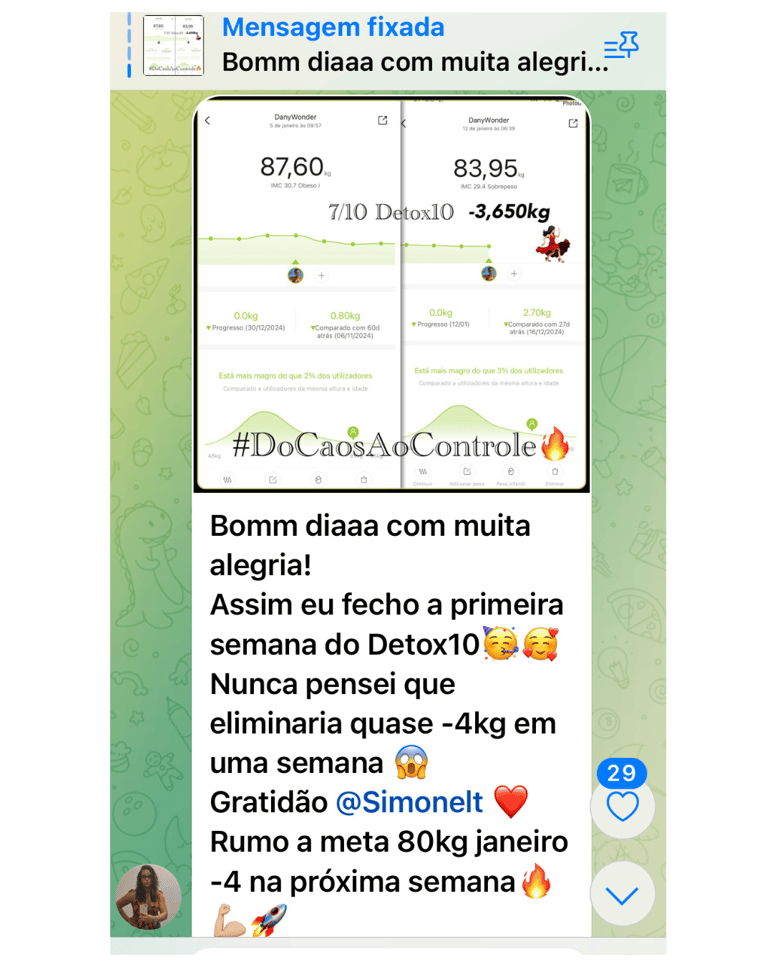Open the pinned messages list icon

click(x=621, y=45)
